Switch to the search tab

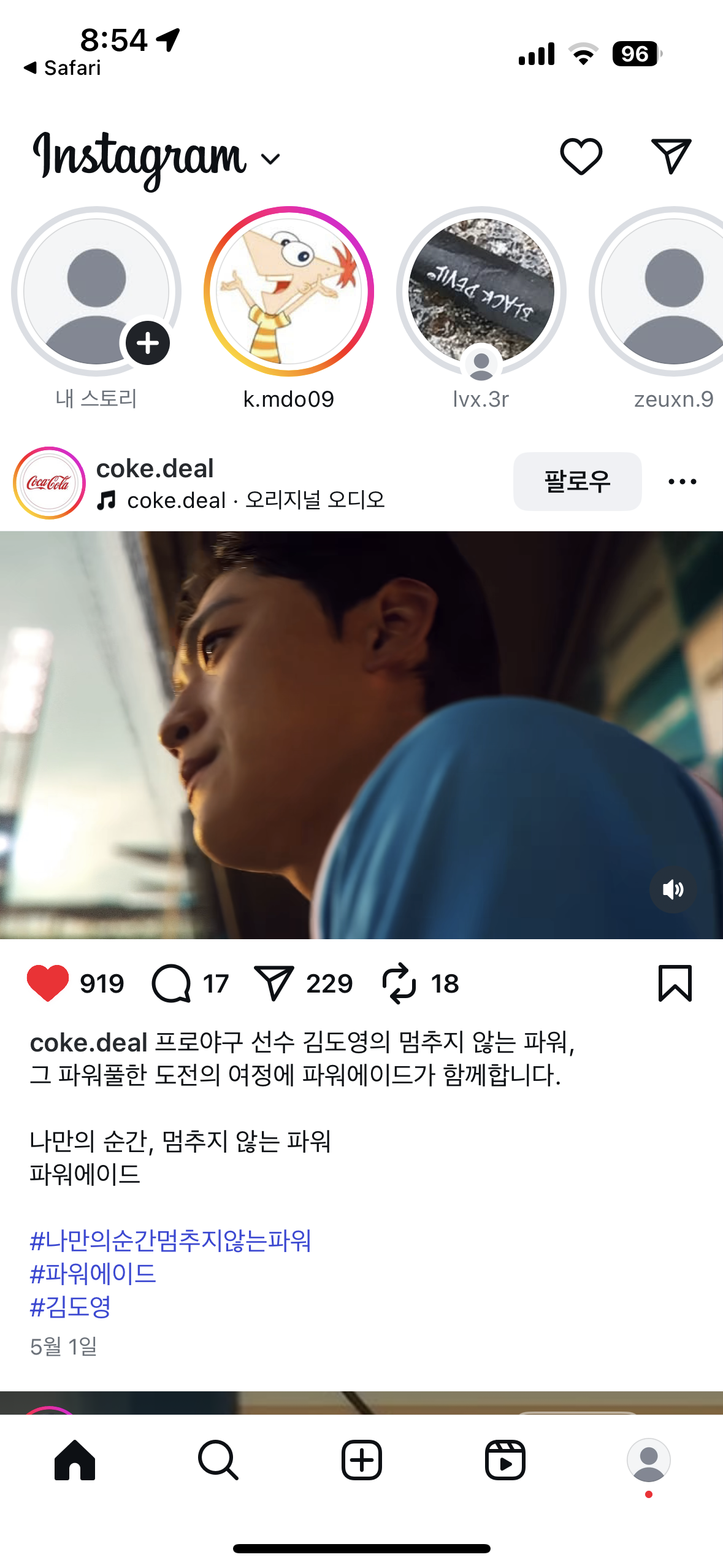pos(218,1461)
